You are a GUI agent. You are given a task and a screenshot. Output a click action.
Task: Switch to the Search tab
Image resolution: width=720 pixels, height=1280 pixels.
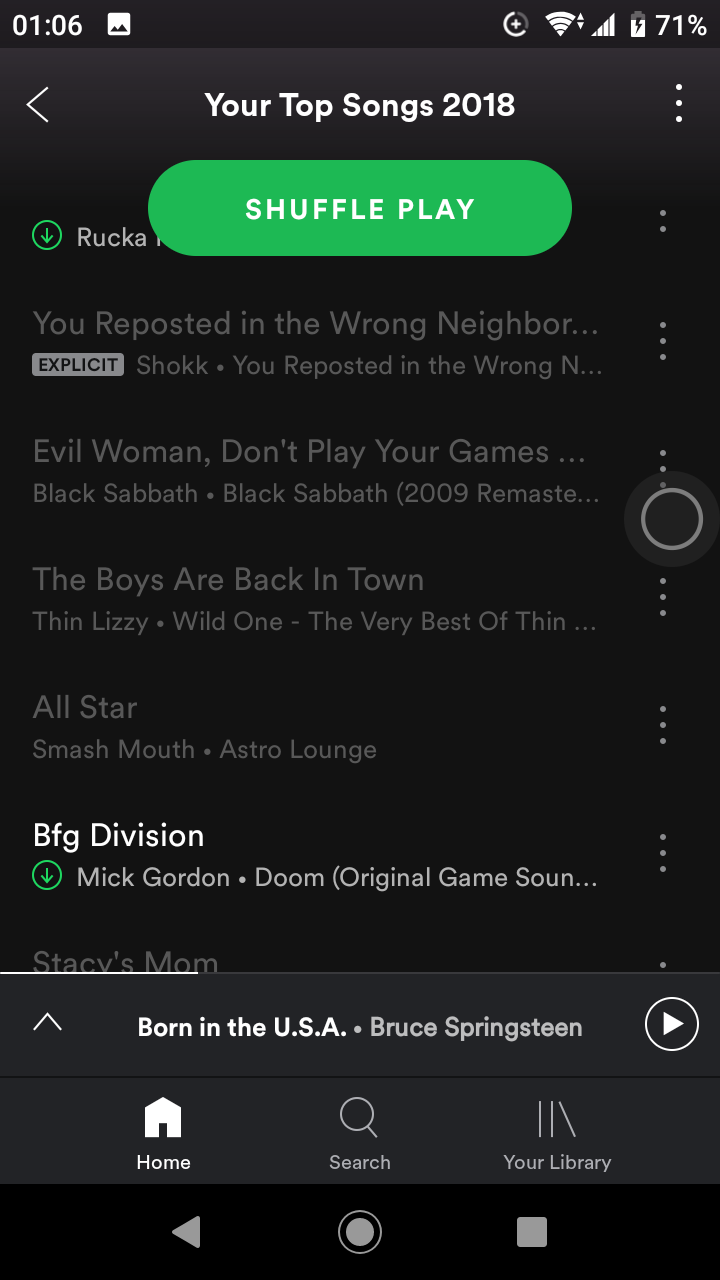[359, 1134]
